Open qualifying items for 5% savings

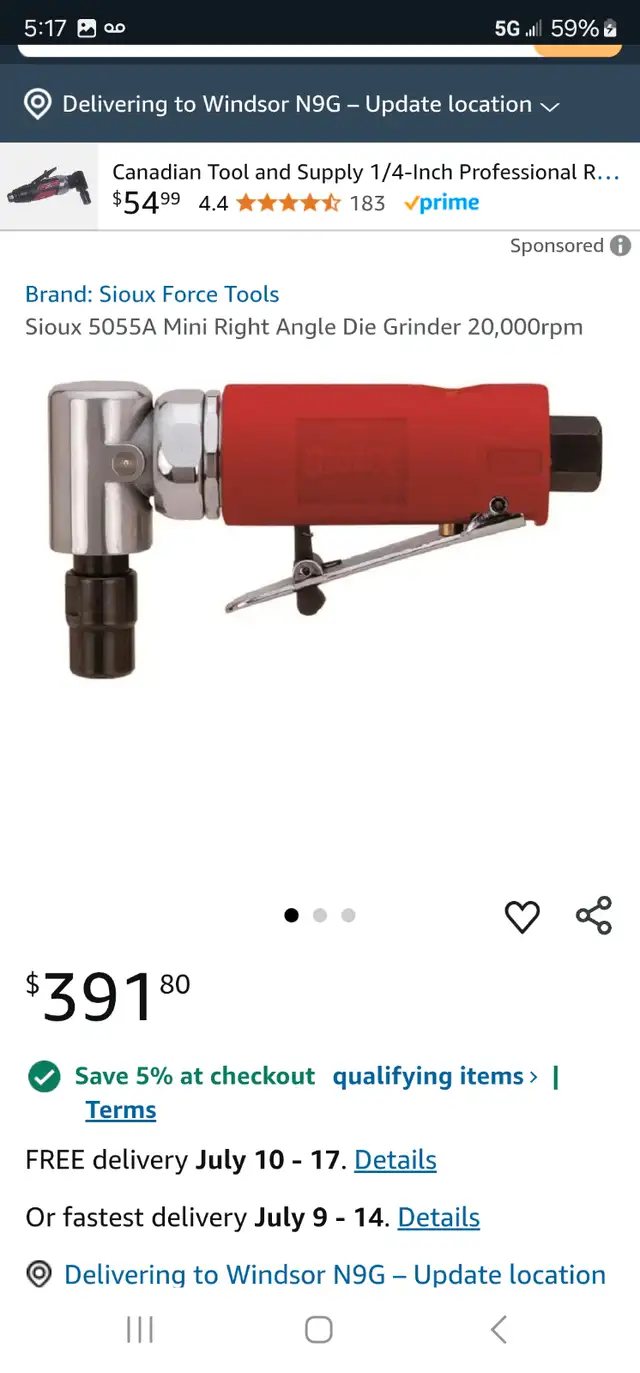[x=435, y=1076]
